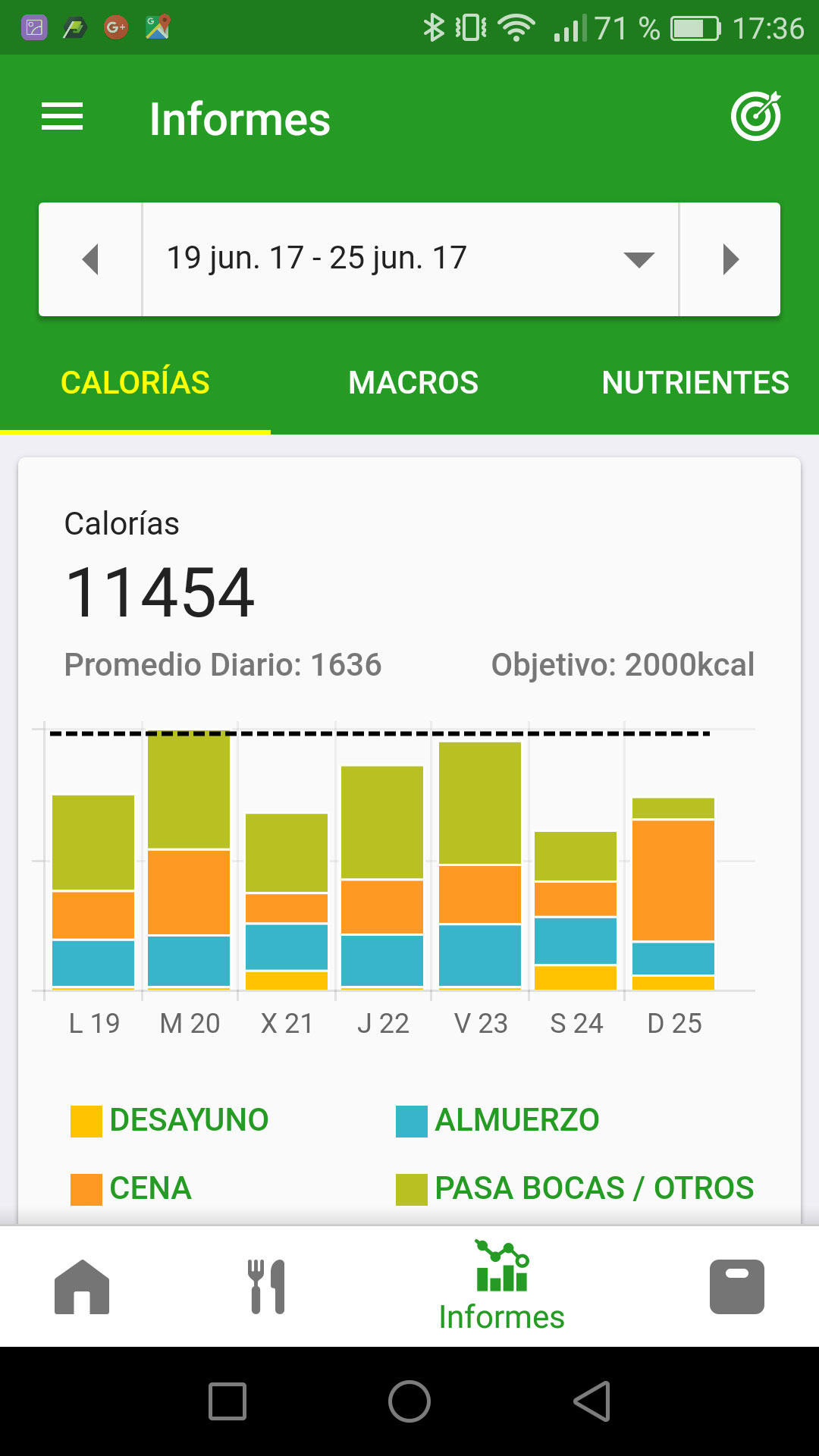This screenshot has width=819, height=1456.
Task: Open the home tab in bottom bar
Action: (82, 1287)
